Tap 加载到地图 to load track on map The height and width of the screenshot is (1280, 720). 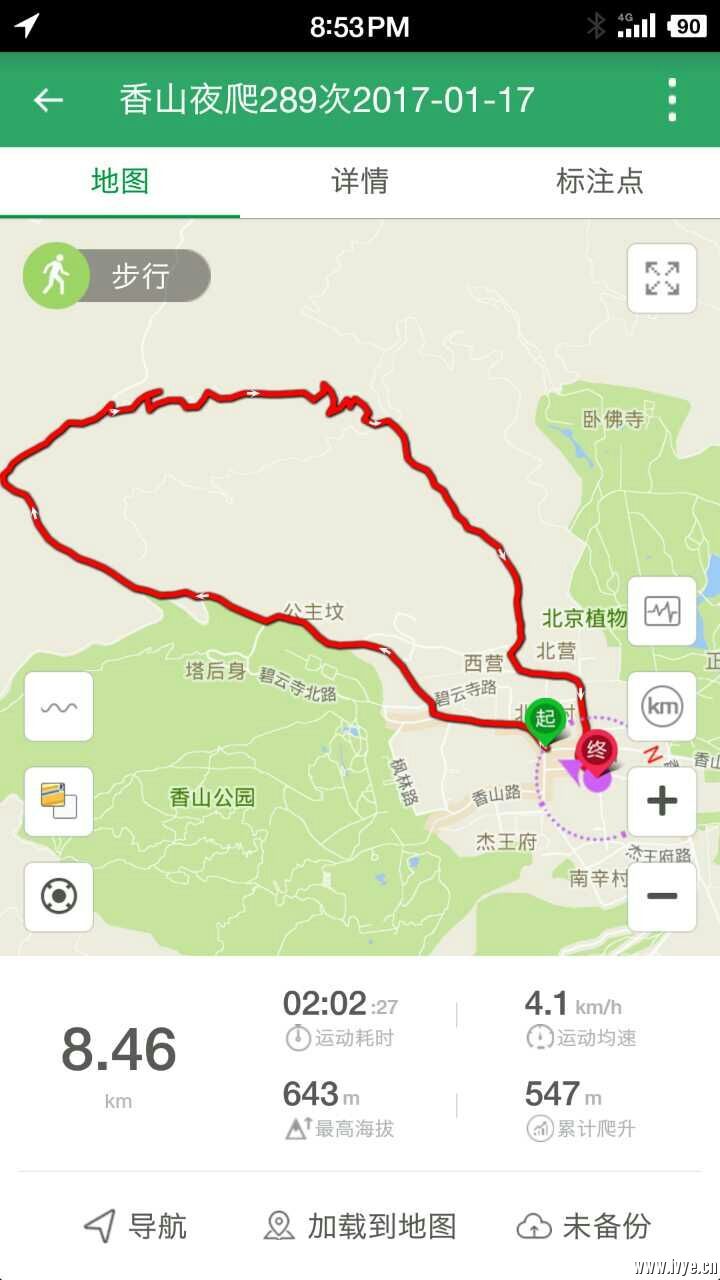point(360,1226)
